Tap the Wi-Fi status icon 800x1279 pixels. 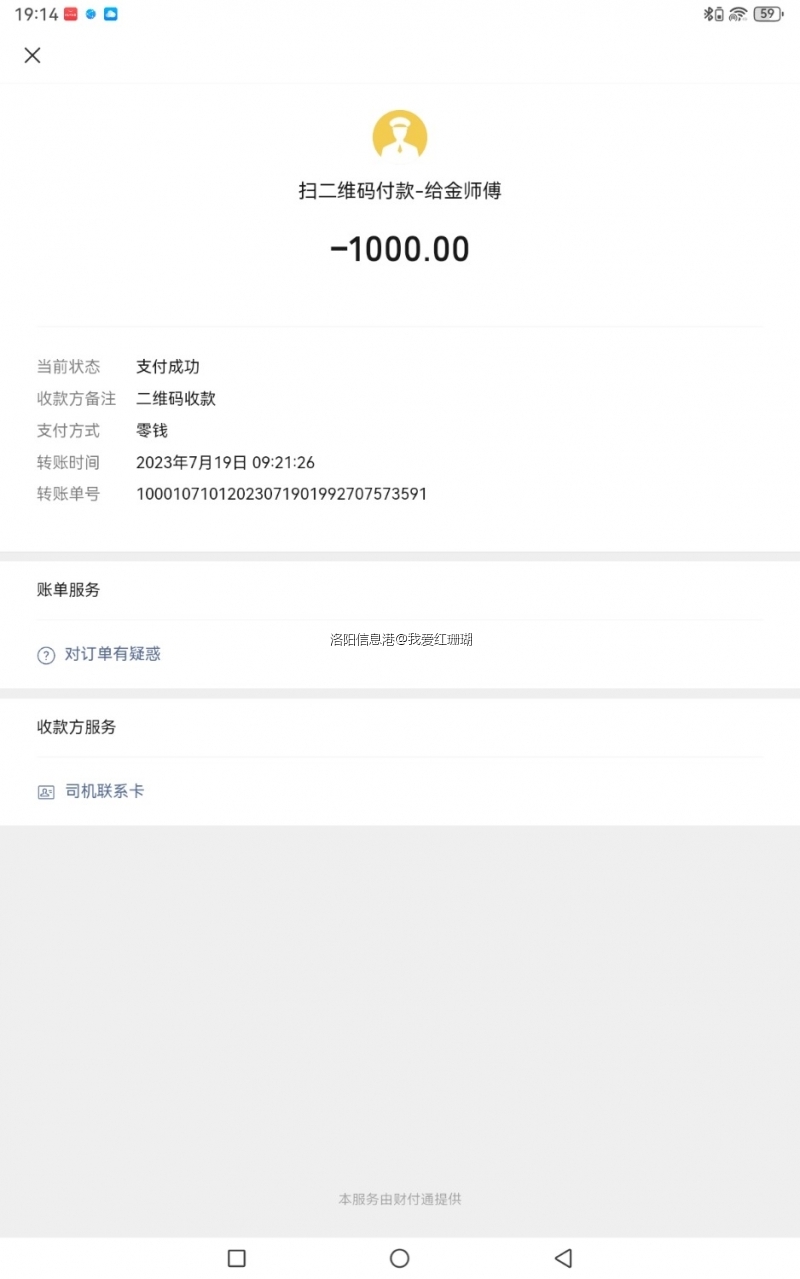tap(736, 14)
